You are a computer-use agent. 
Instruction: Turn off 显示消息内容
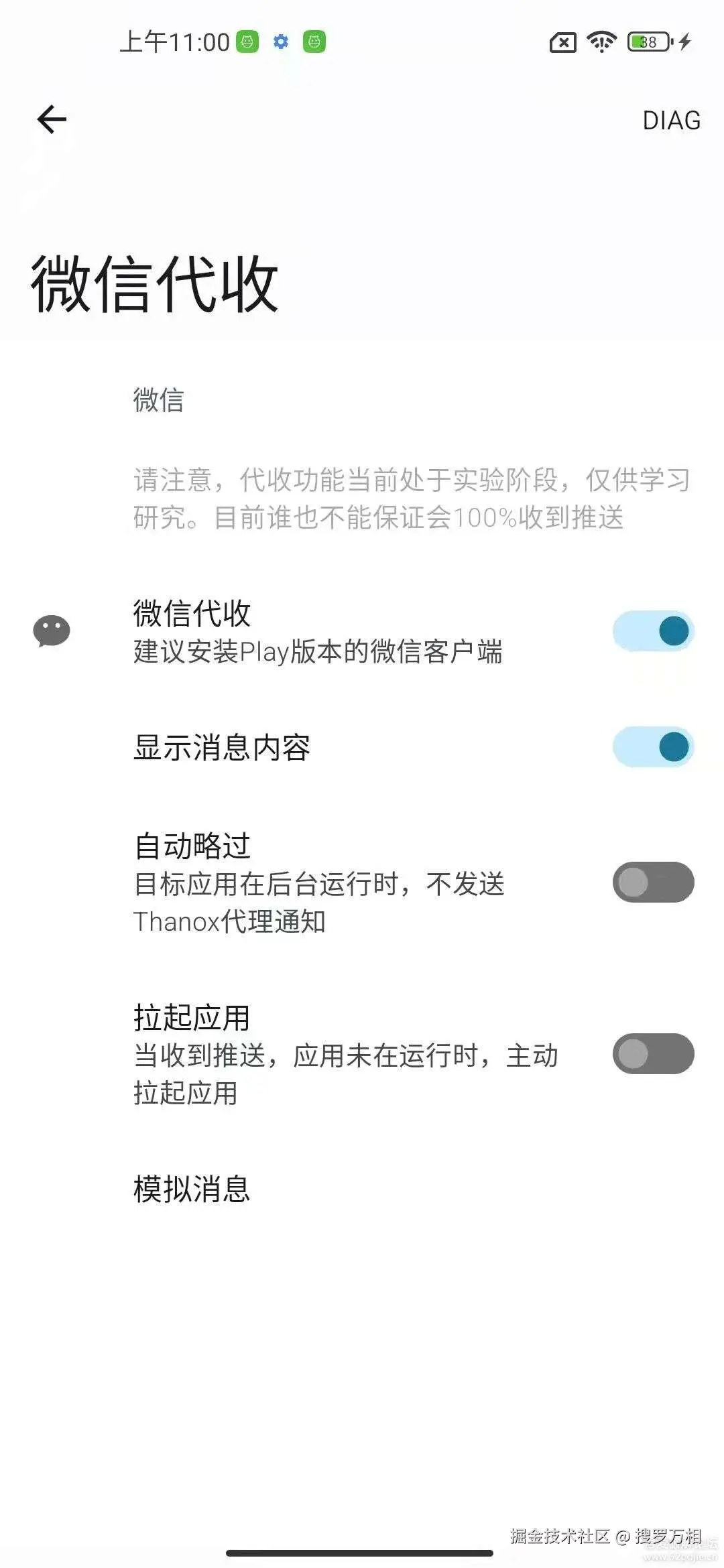[x=653, y=747]
